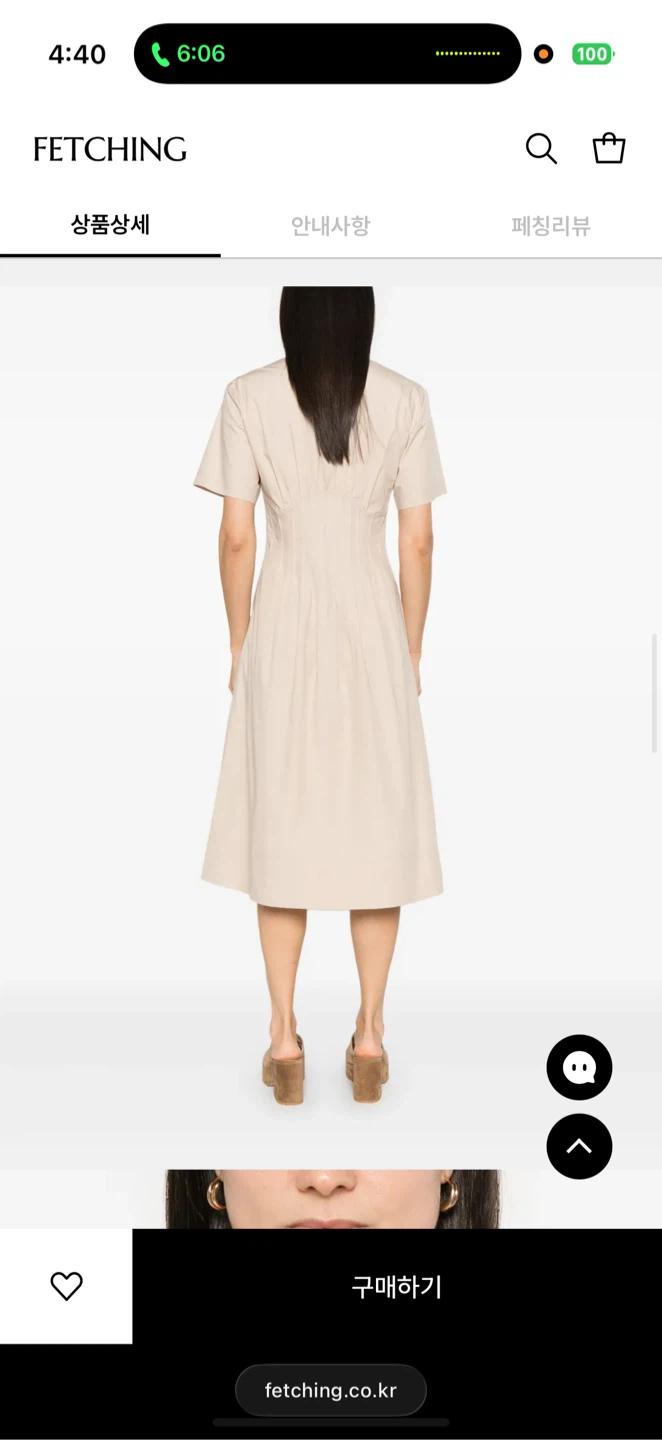Switch to the 페칭리뷰 tab
This screenshot has height=1440, width=662.
[x=551, y=226]
